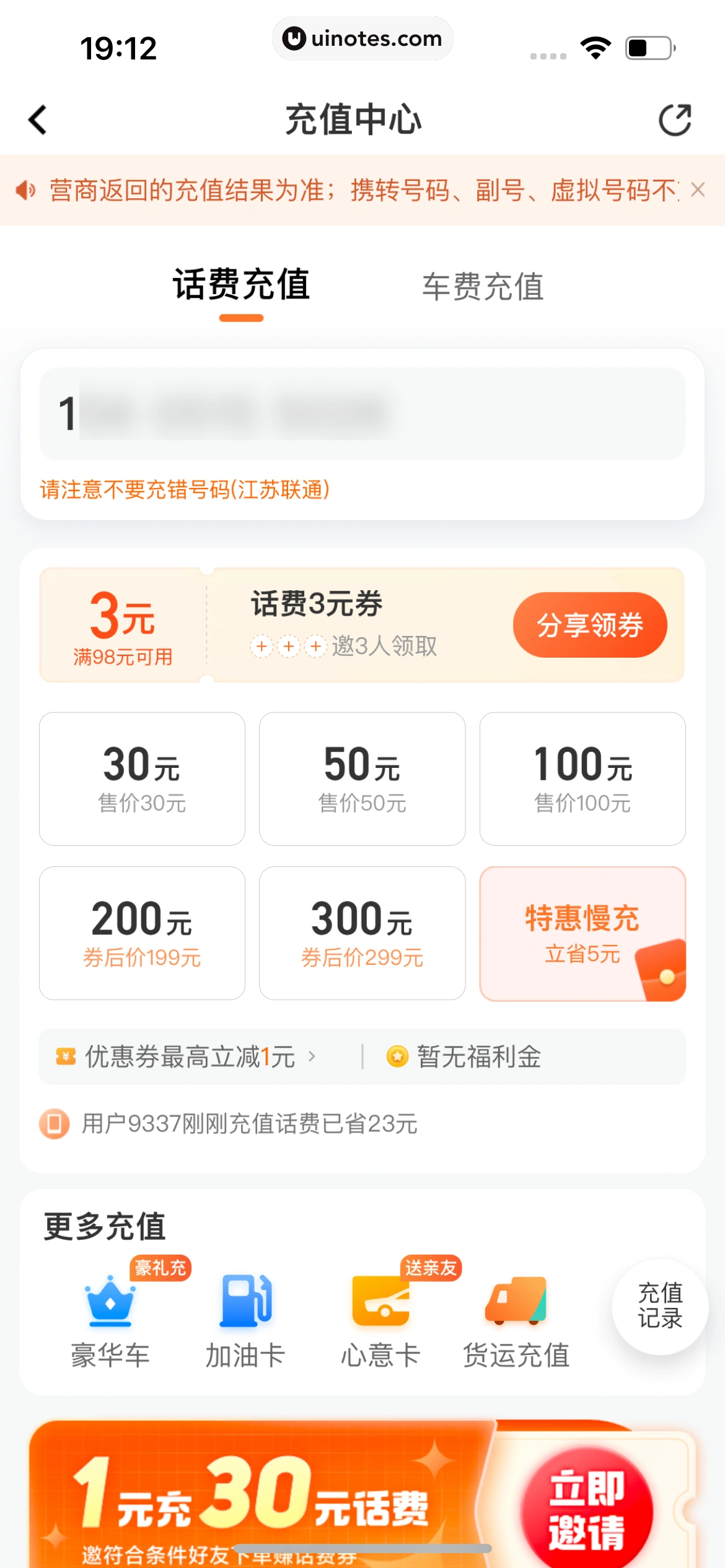
Task: View 充值记录 recharge history
Action: (x=660, y=1305)
